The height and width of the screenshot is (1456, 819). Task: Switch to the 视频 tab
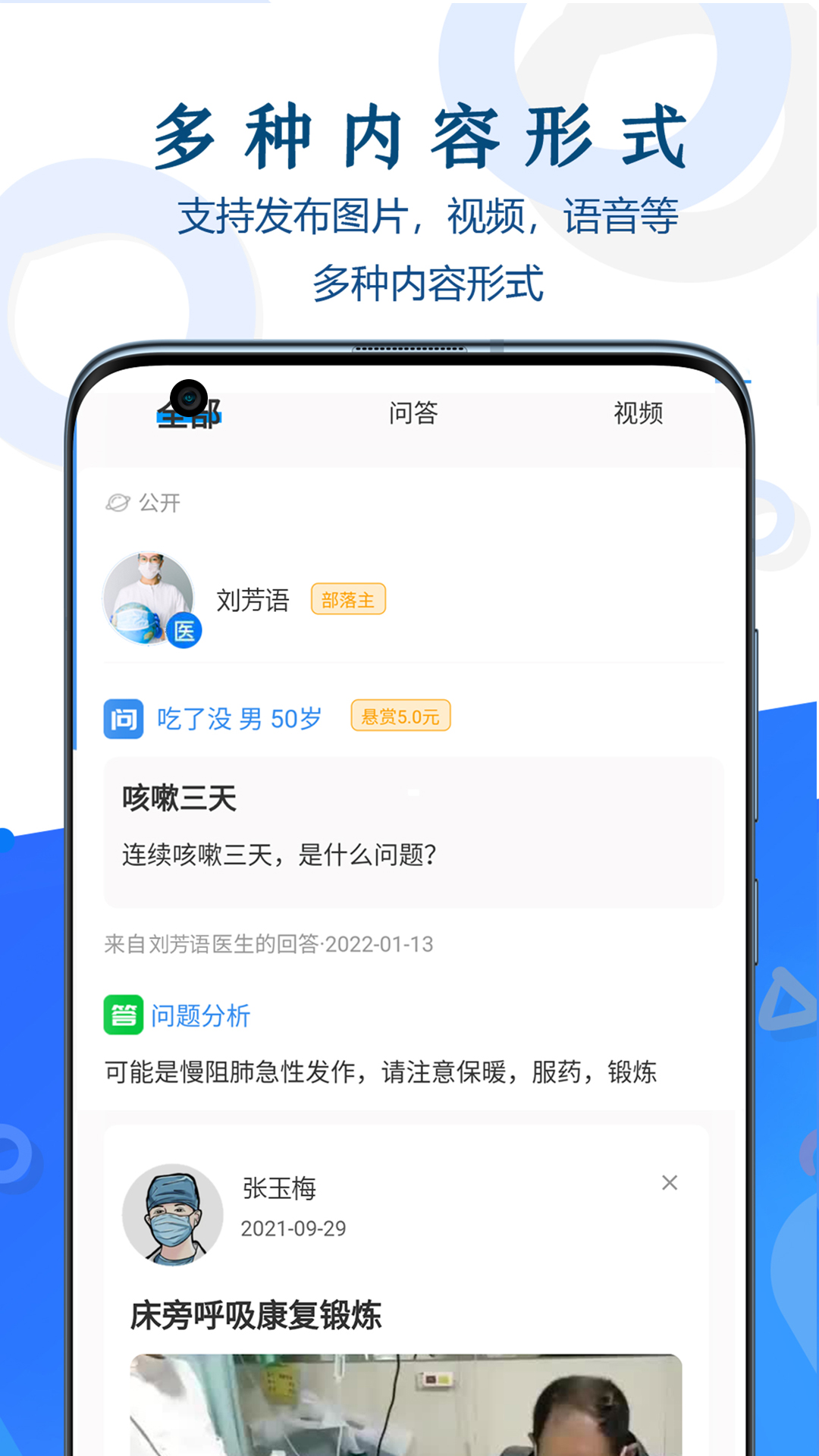click(639, 413)
